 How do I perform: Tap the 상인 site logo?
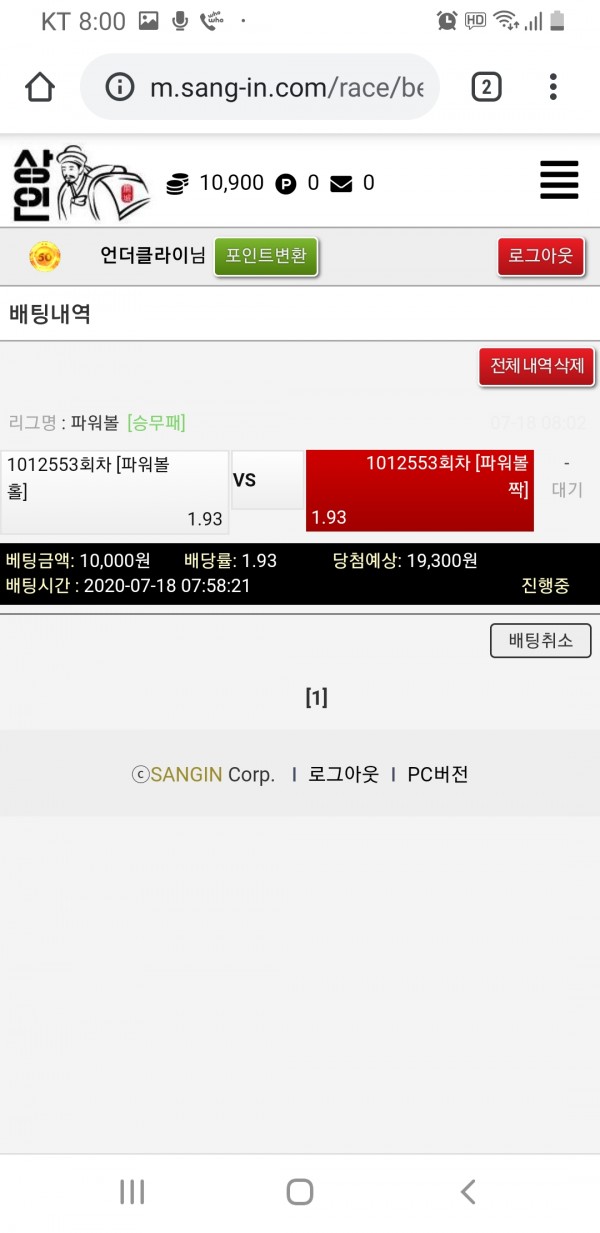point(80,183)
